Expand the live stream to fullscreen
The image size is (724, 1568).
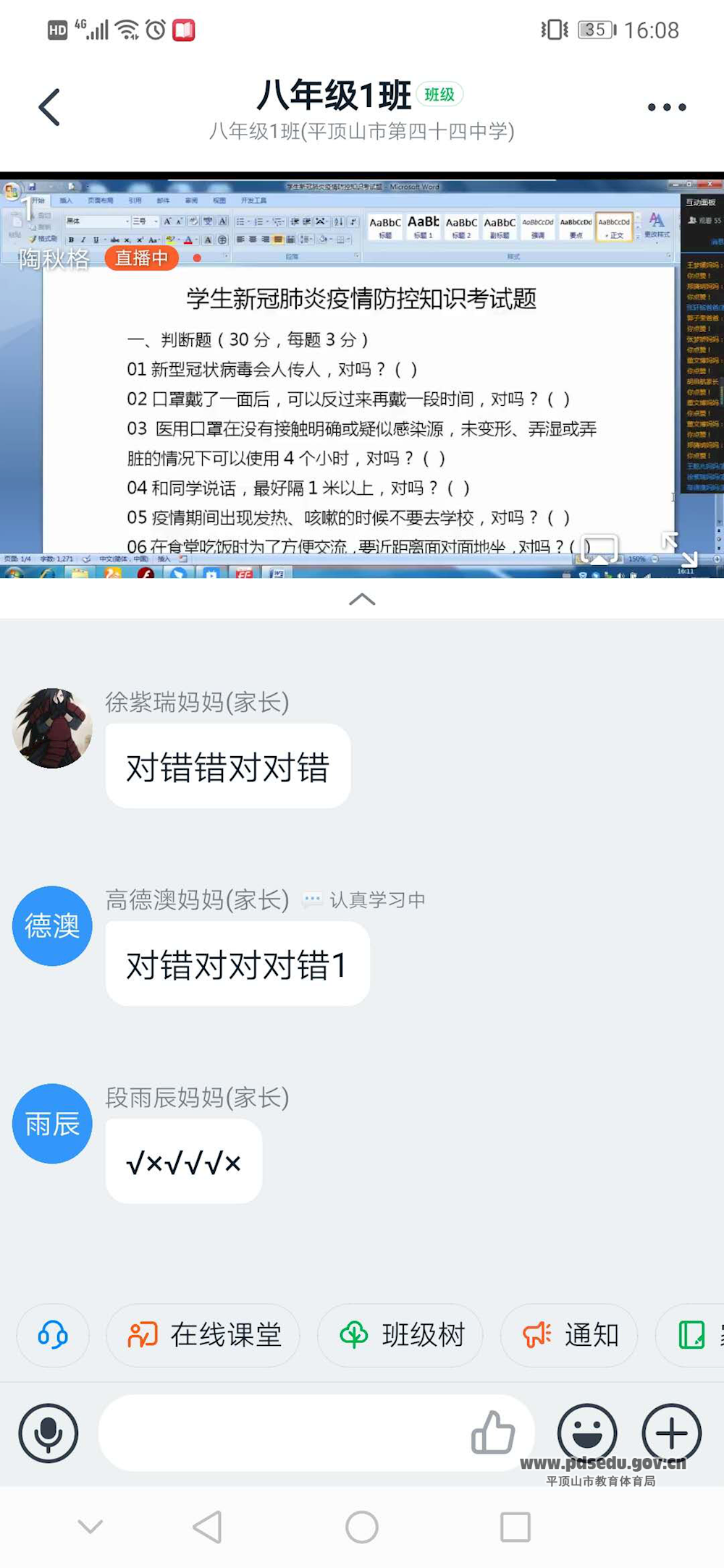(680, 549)
